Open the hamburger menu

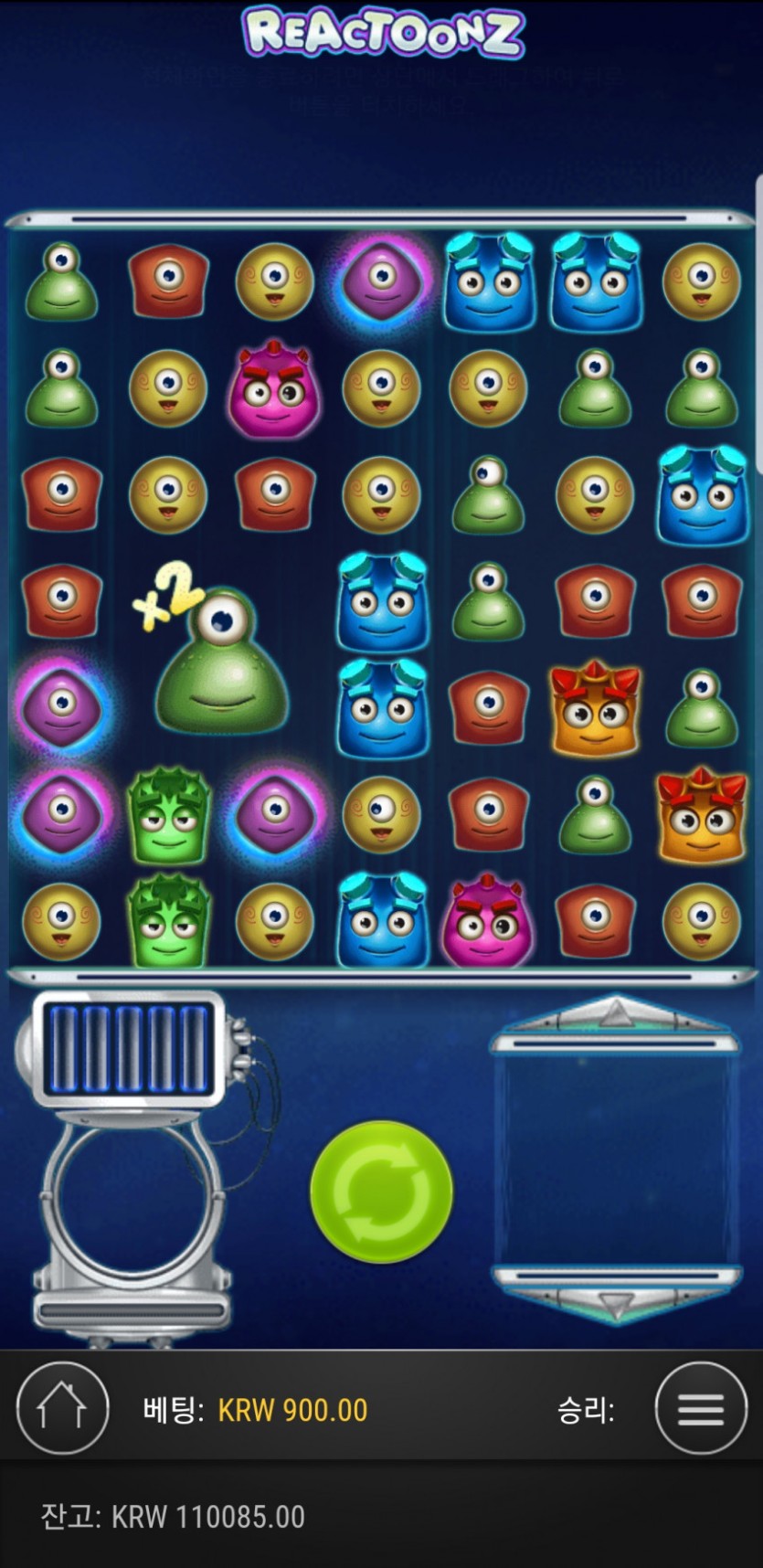(701, 1408)
